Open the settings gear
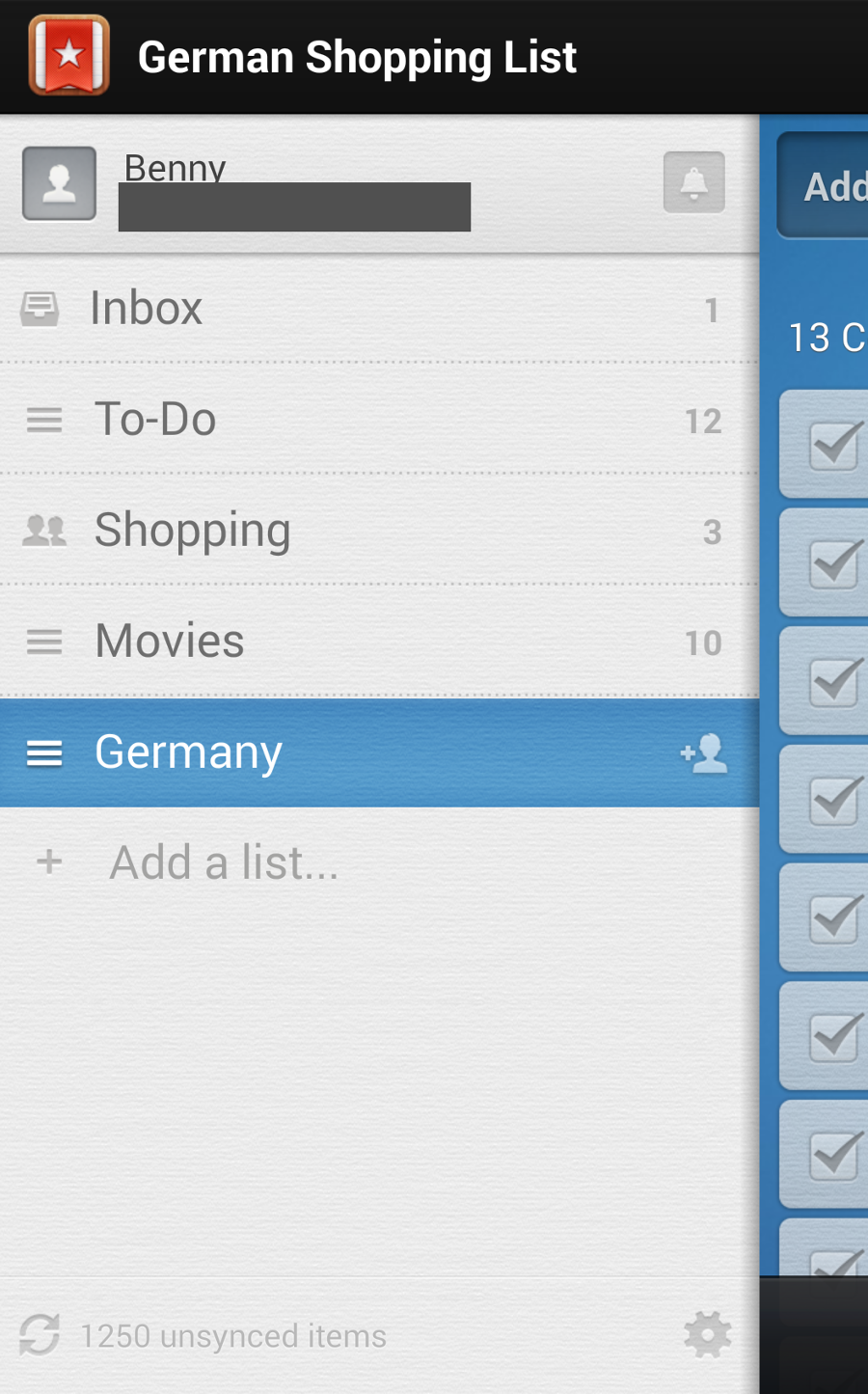 [x=707, y=1335]
